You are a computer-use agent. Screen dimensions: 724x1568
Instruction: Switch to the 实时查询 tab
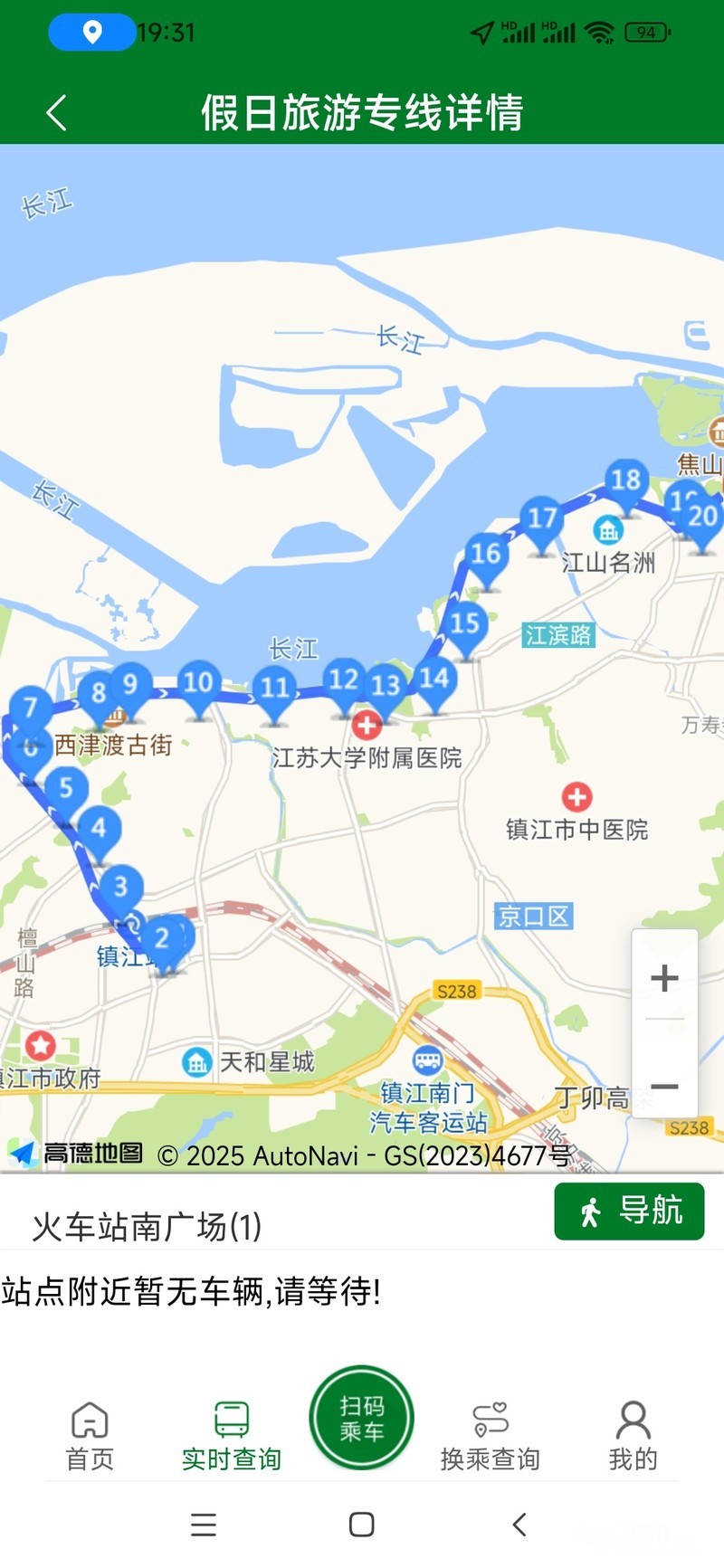click(231, 1437)
